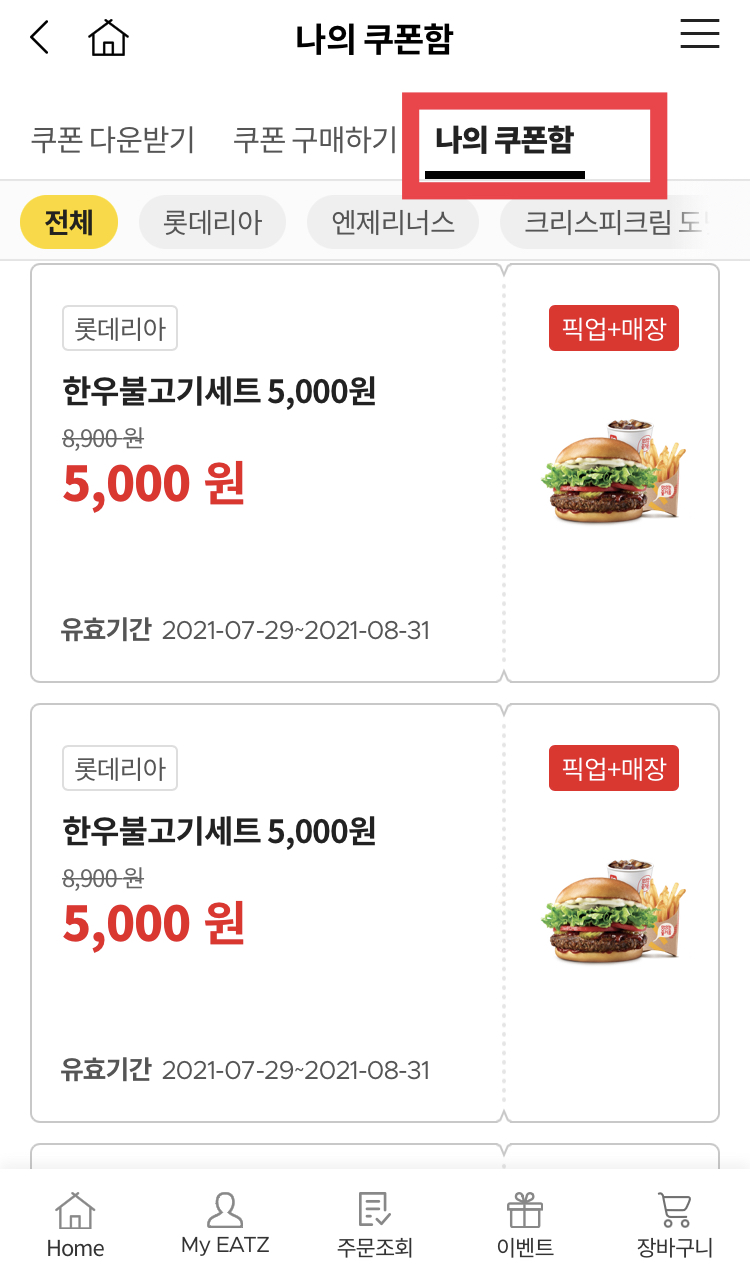The height and width of the screenshot is (1281, 750).
Task: Select the 전체 filter chip
Action: click(x=69, y=221)
